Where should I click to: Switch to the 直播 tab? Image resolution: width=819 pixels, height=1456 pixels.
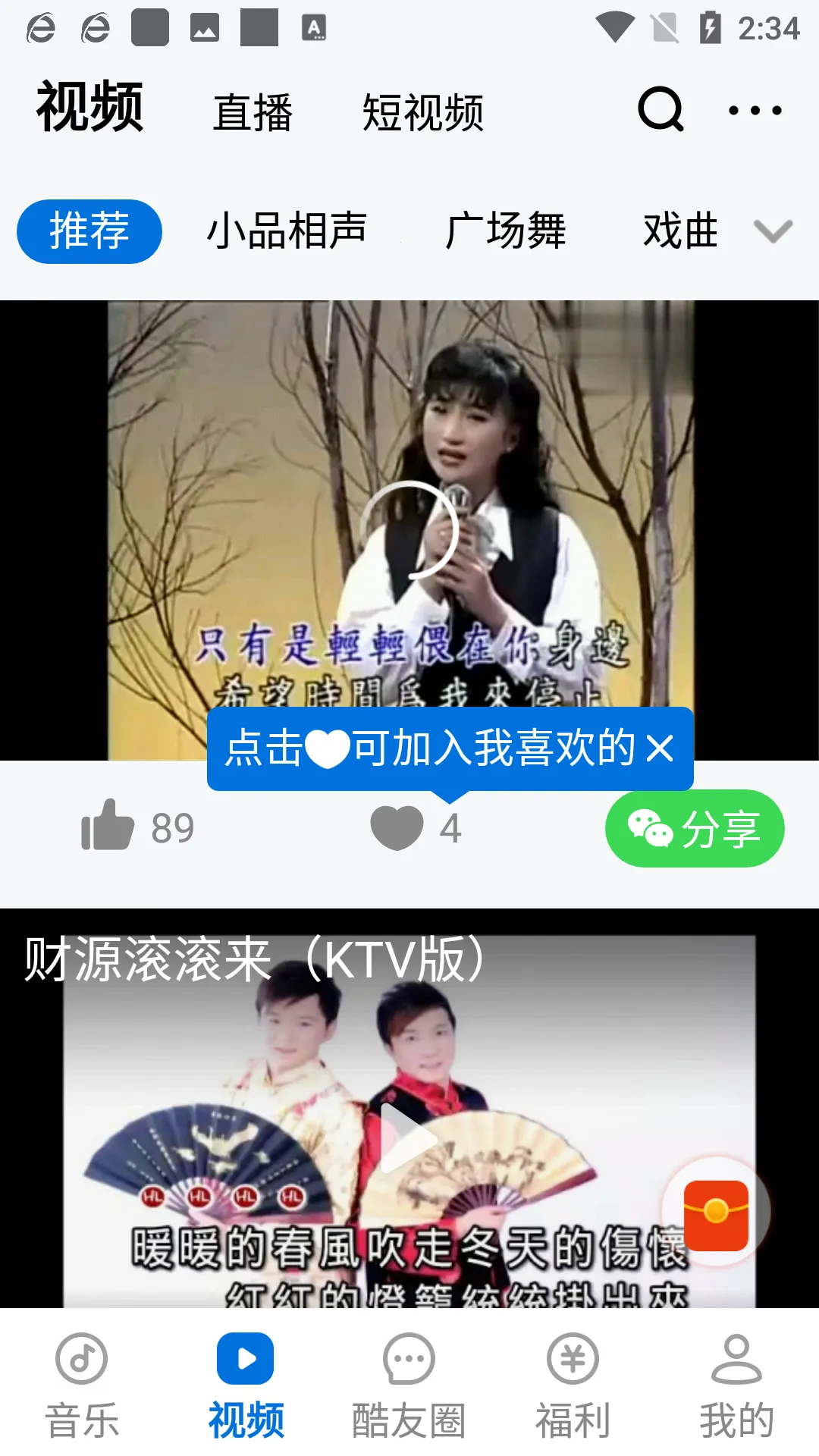pyautogui.click(x=254, y=112)
